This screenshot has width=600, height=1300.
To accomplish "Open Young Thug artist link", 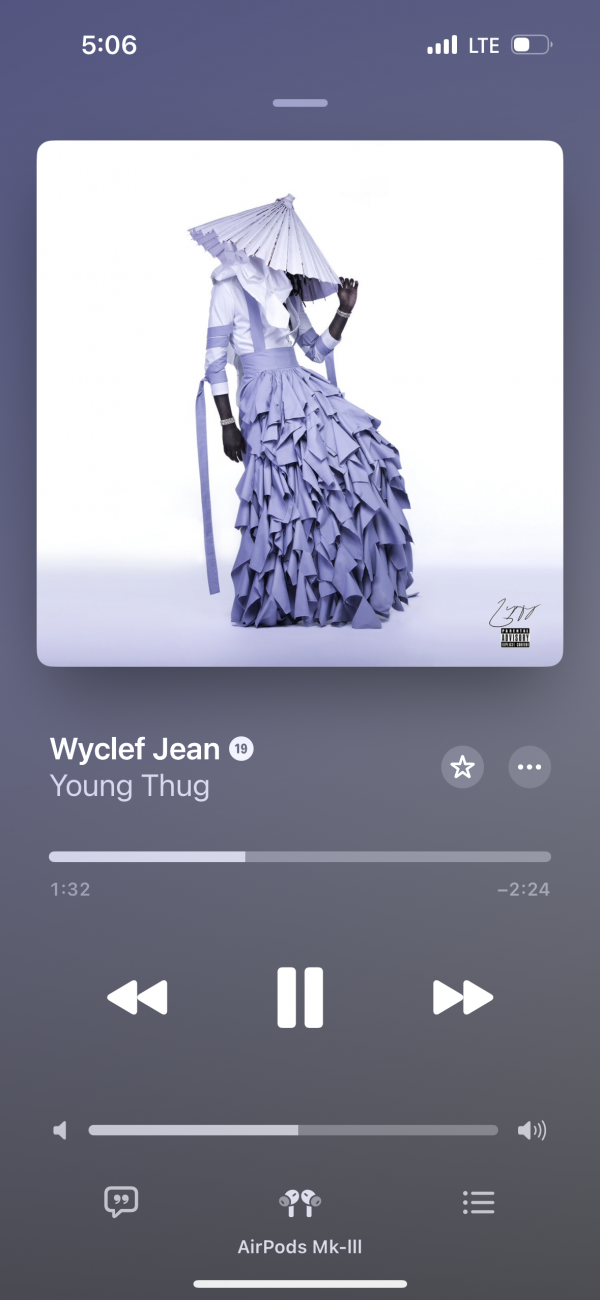I will [x=130, y=786].
